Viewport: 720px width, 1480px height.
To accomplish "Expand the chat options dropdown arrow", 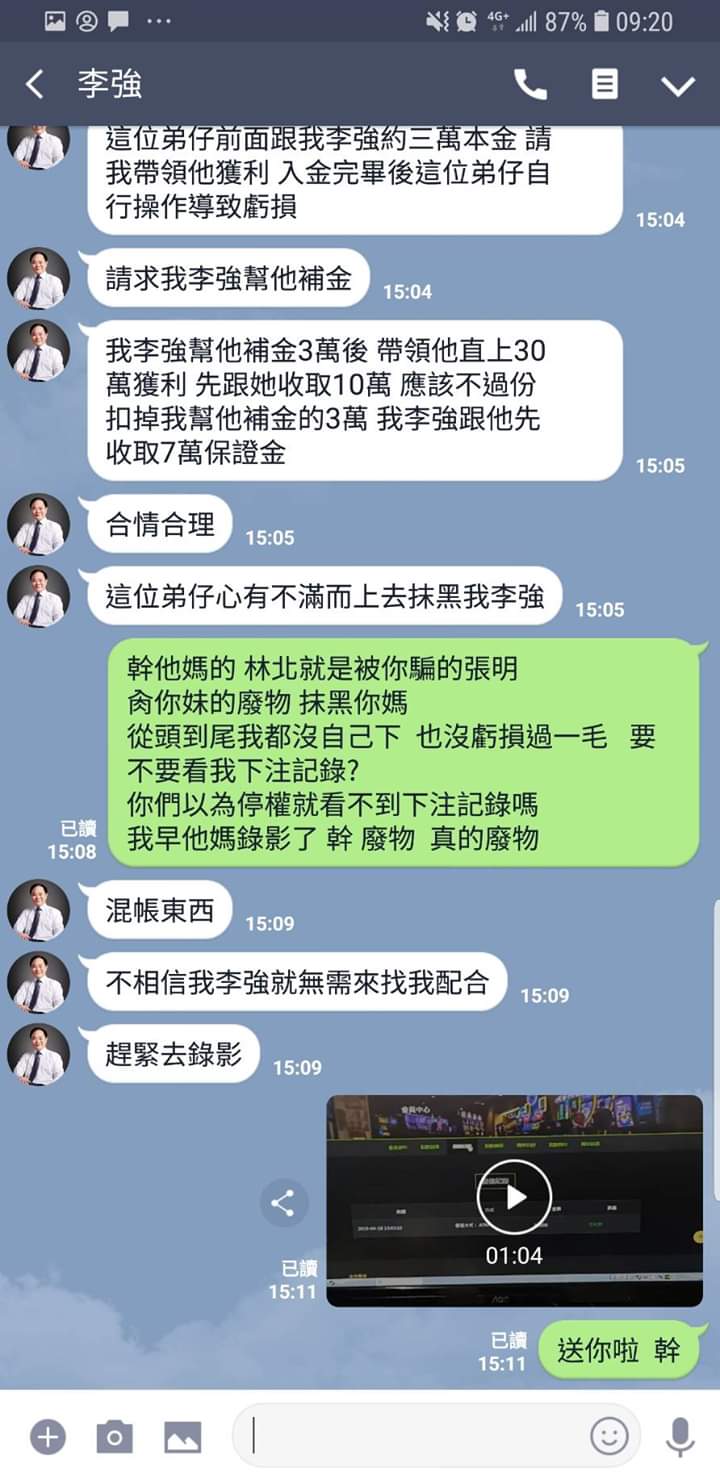I will (678, 86).
